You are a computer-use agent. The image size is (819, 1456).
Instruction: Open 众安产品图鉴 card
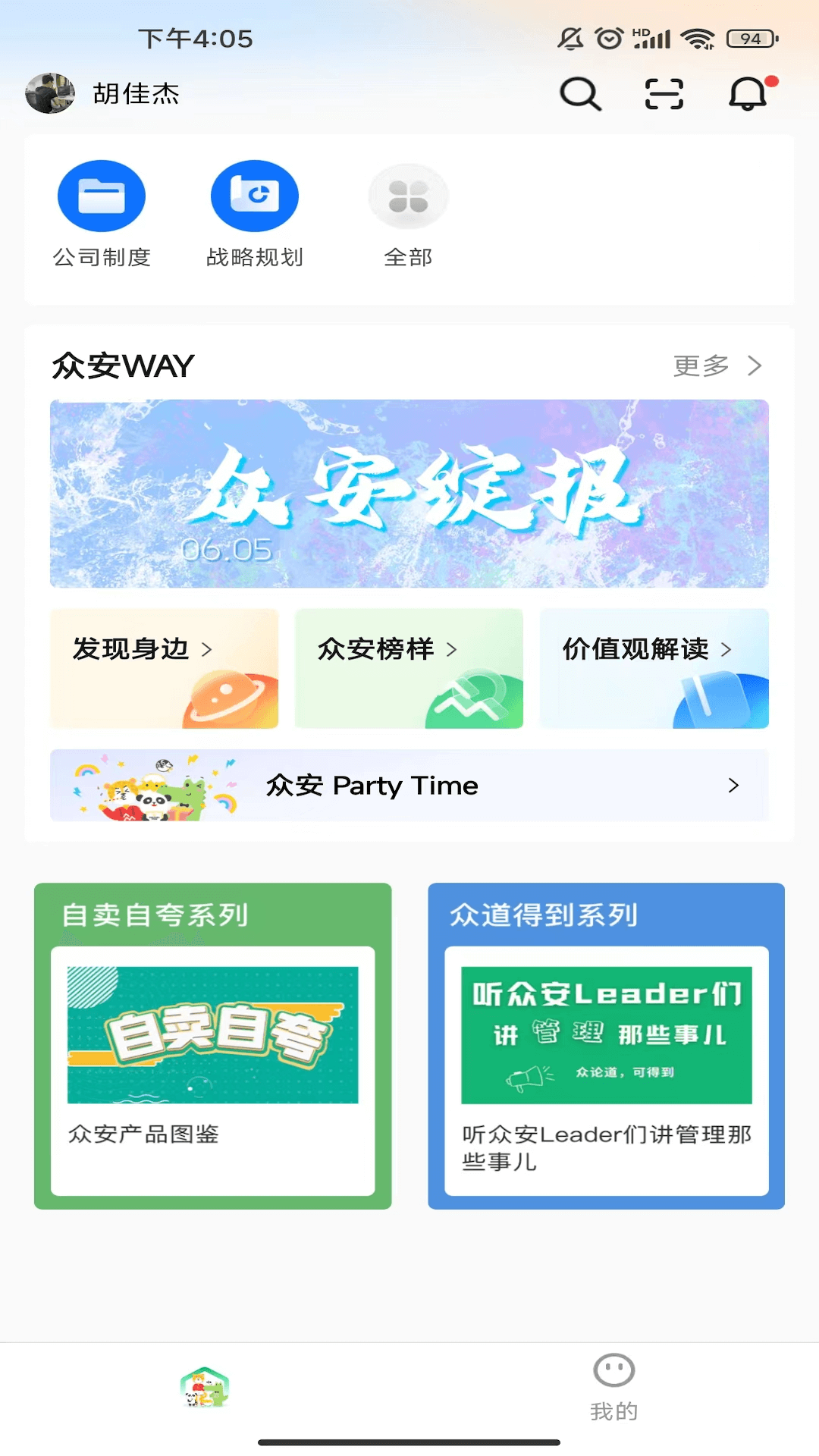(213, 1069)
